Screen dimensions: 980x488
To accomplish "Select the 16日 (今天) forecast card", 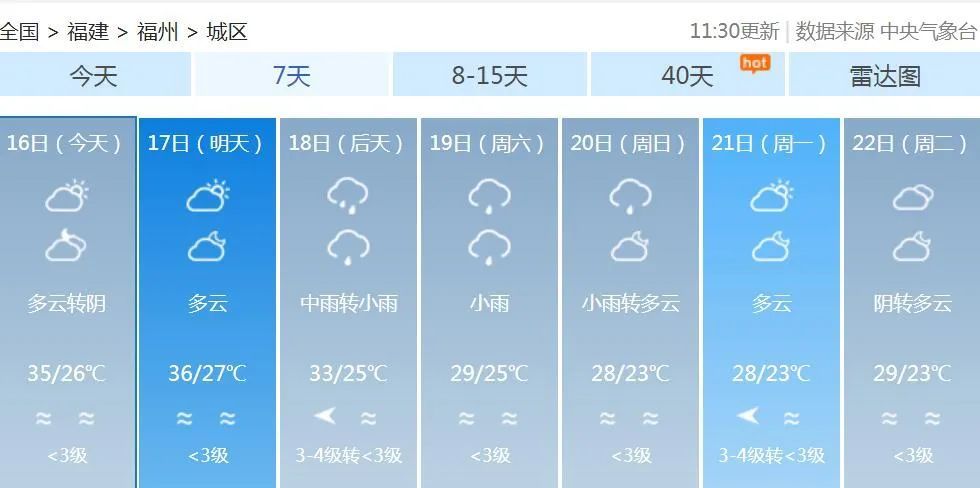I will [x=67, y=300].
